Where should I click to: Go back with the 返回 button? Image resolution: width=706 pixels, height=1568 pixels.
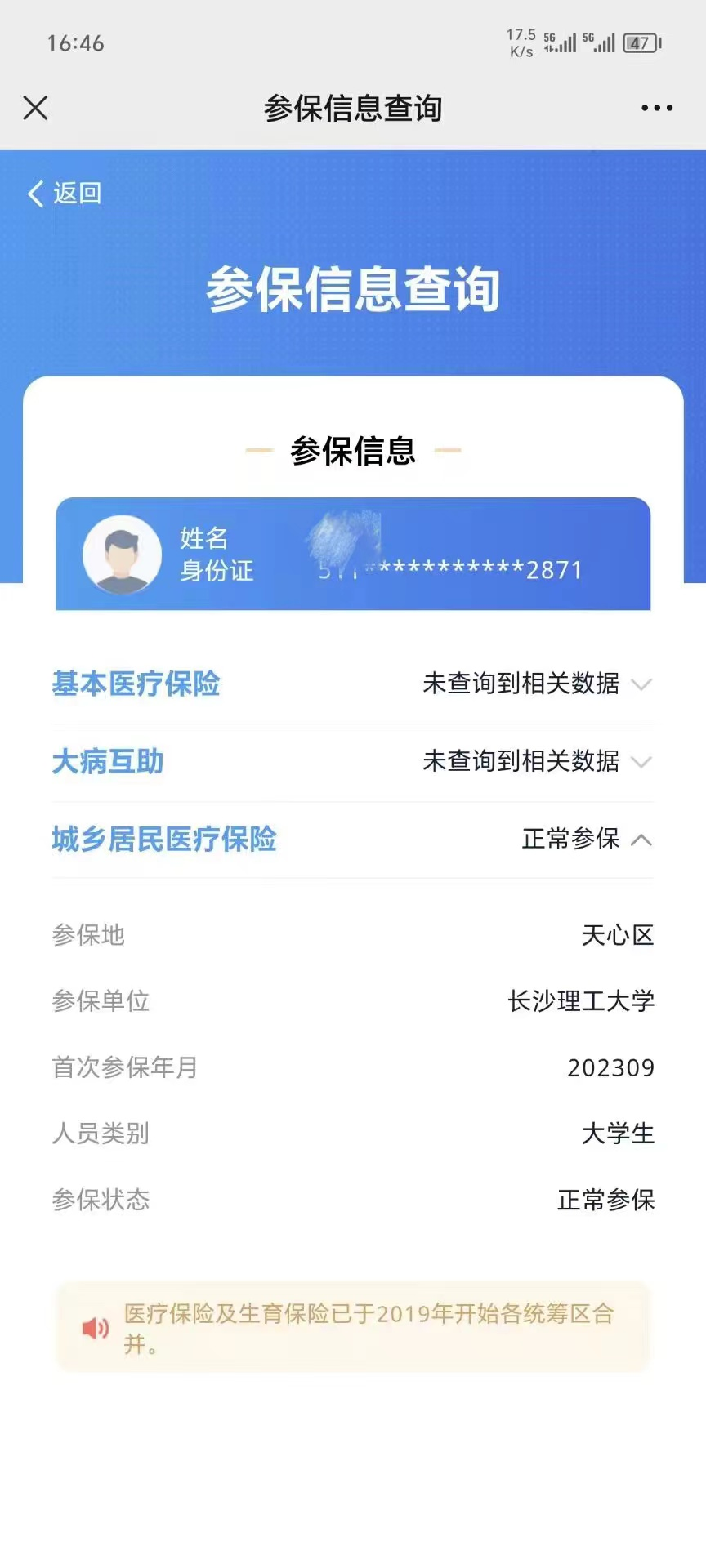pyautogui.click(x=65, y=194)
